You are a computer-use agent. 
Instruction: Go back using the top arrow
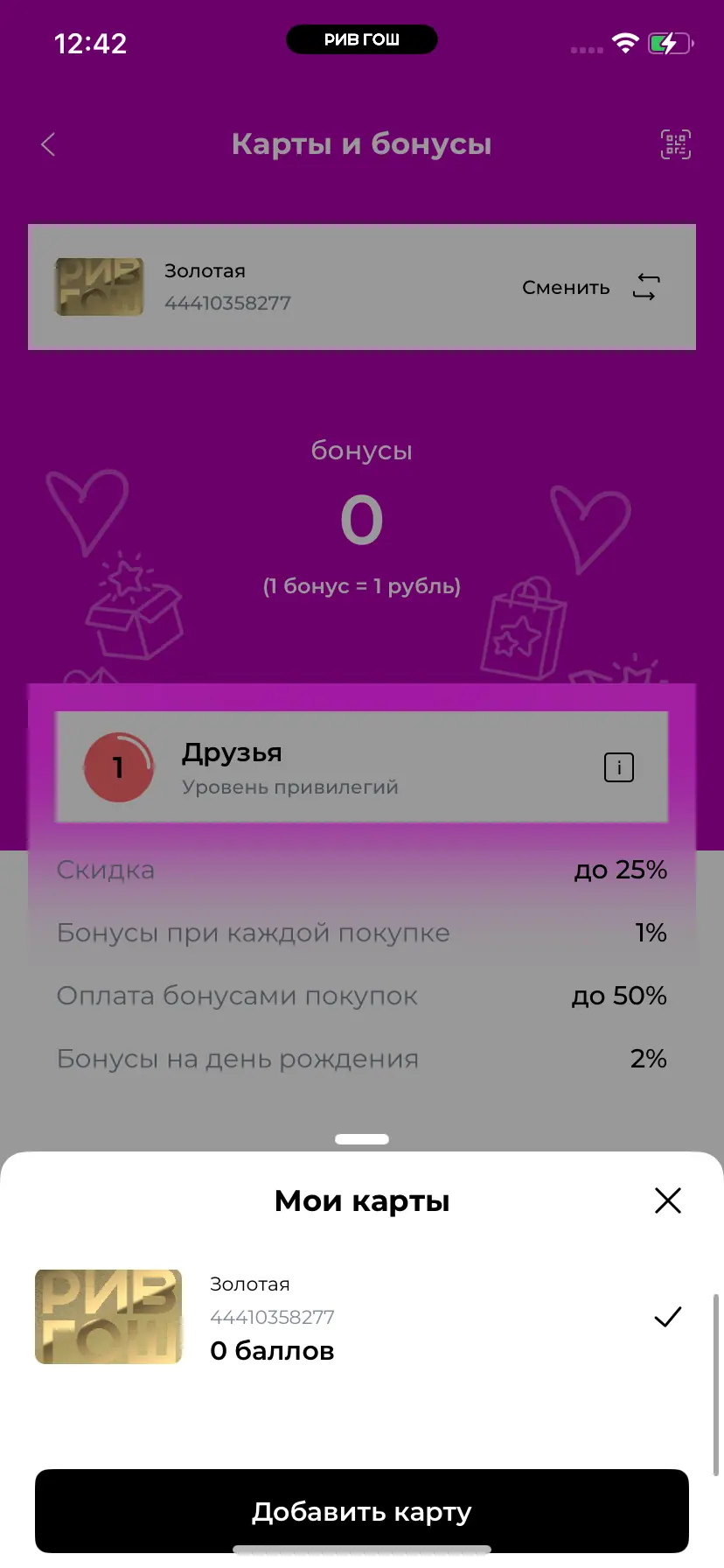[x=49, y=144]
